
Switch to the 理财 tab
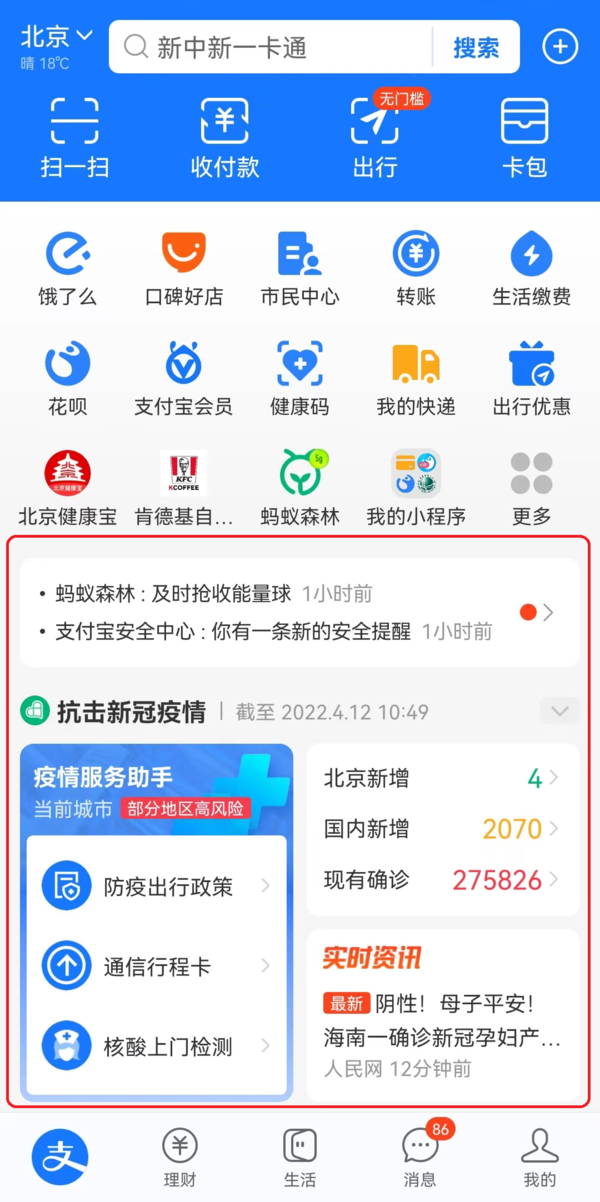pos(180,1157)
